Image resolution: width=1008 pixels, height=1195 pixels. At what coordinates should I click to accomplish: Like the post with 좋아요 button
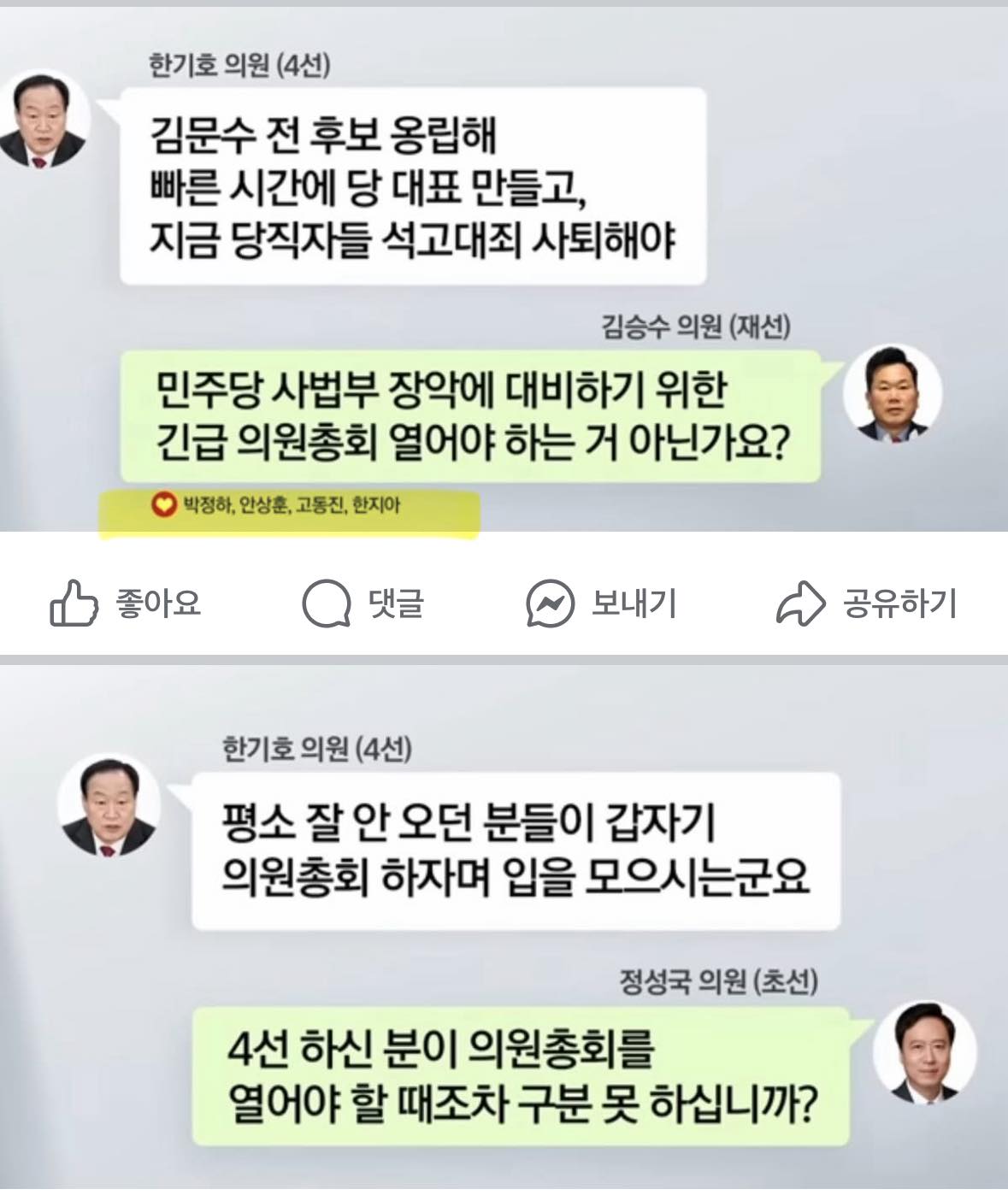(x=126, y=604)
